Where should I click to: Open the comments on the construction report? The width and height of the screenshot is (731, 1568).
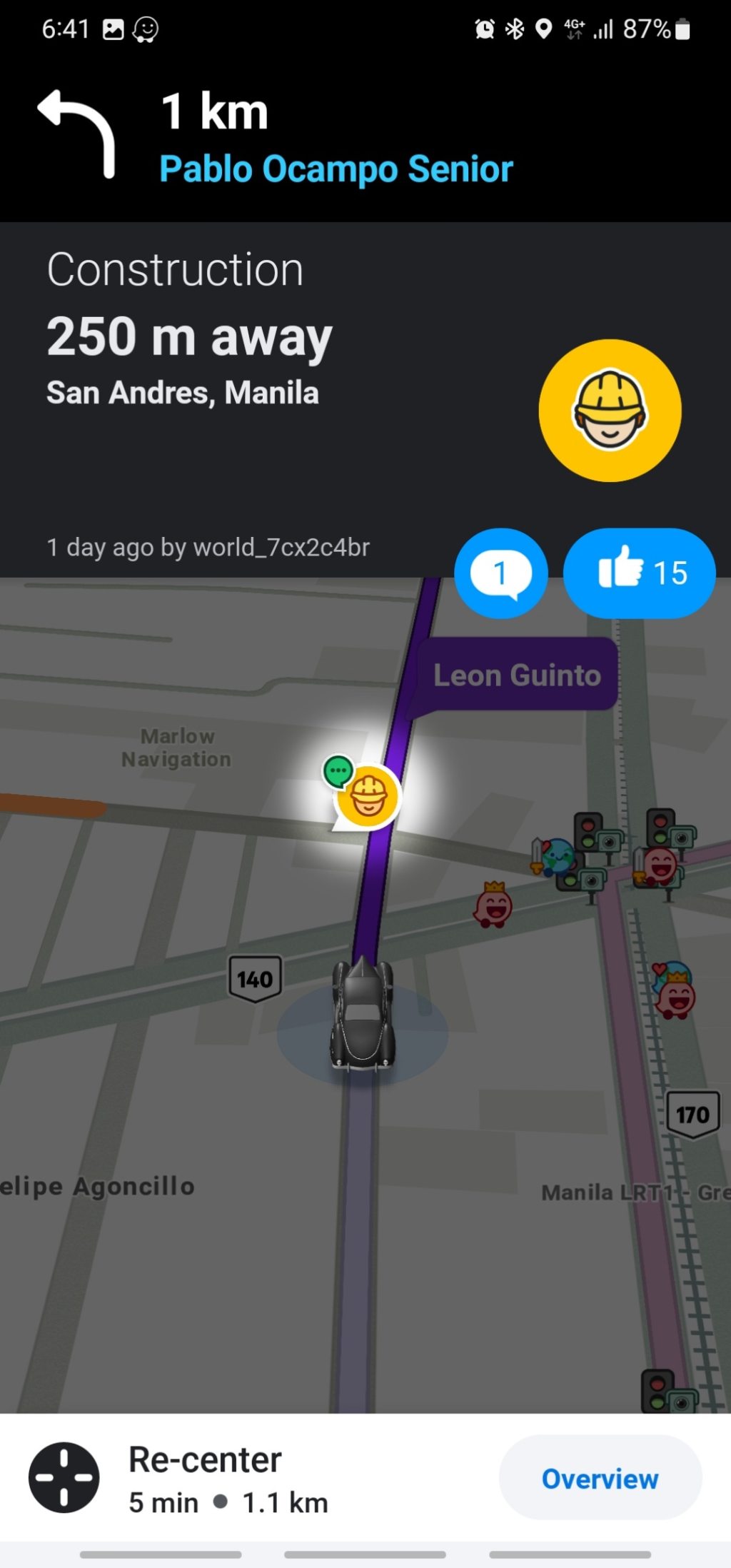point(500,573)
